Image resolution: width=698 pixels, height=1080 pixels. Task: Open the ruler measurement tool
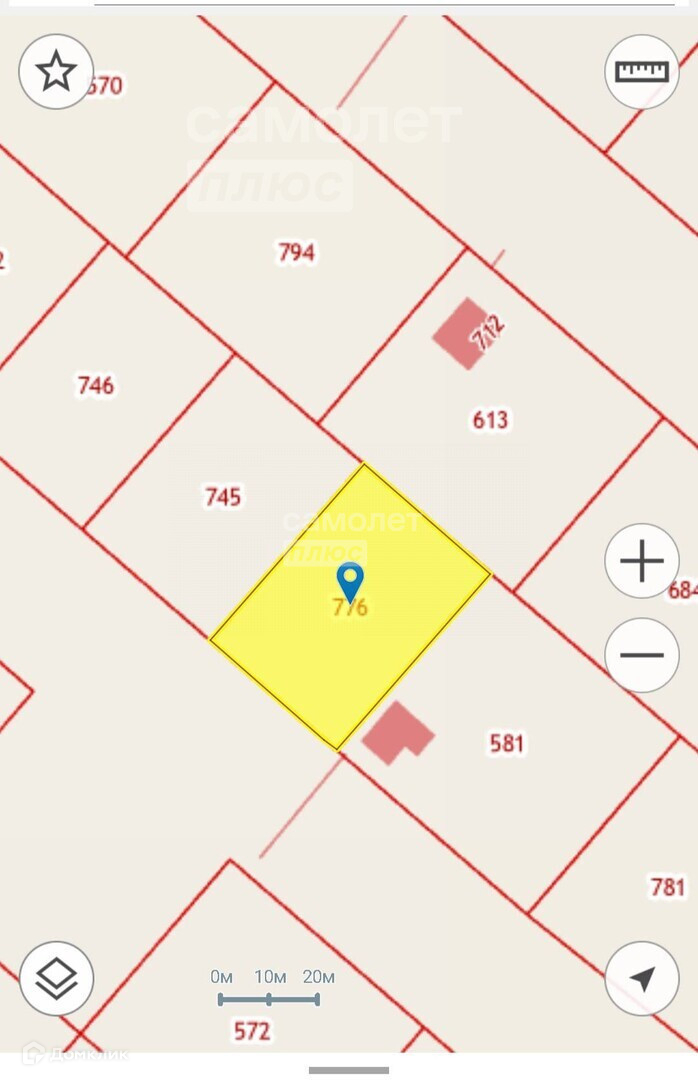tap(642, 72)
